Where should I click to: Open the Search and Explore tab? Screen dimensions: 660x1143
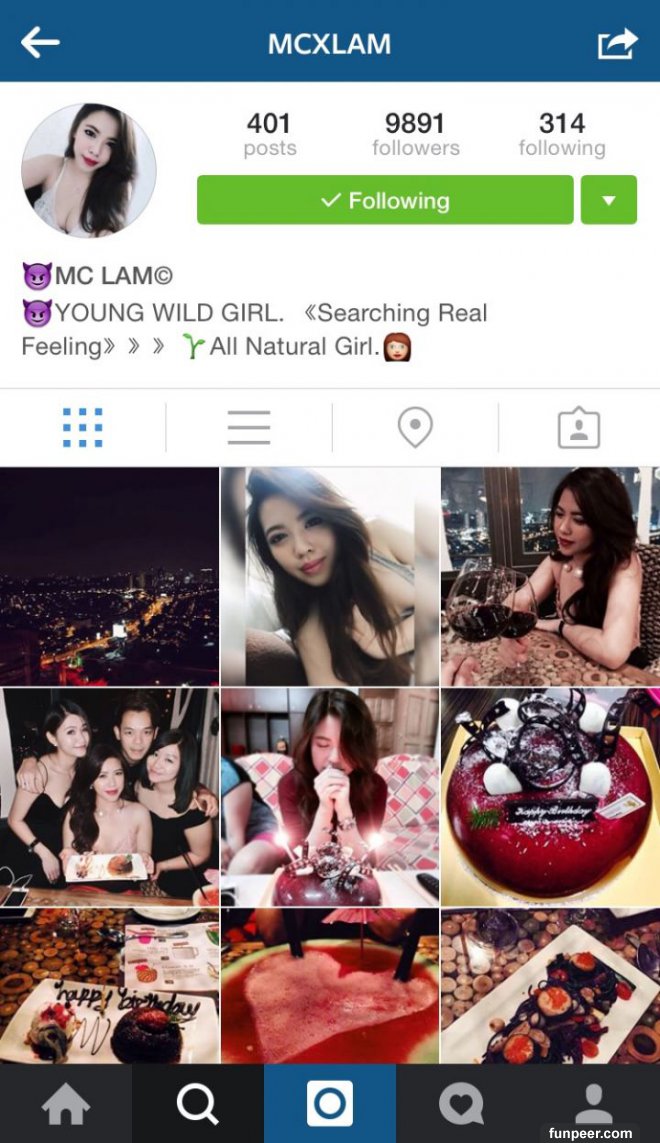tap(198, 1104)
